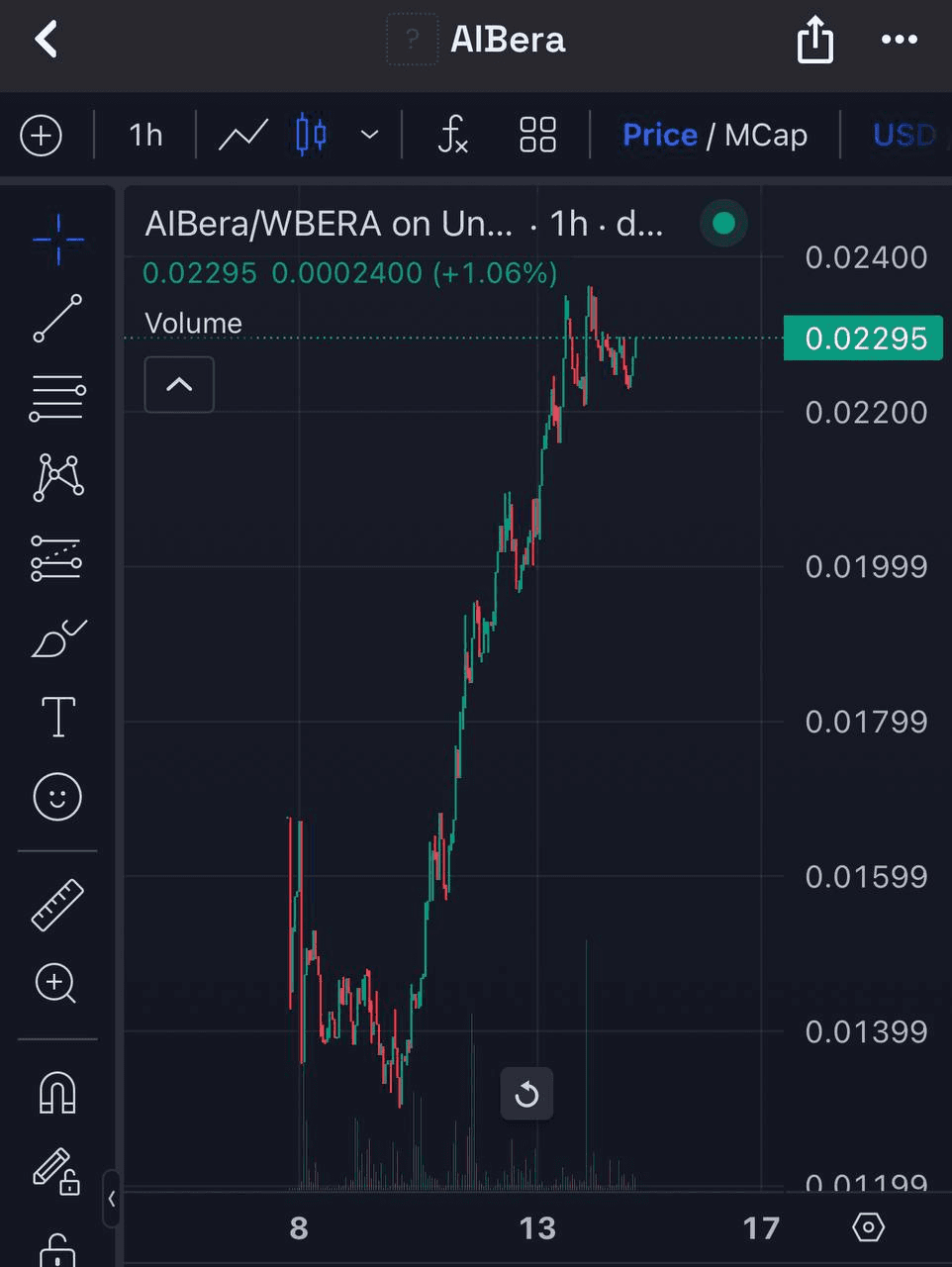Screen dimensions: 952x1267
Task: Share the AIBera chart
Action: pyautogui.click(x=814, y=41)
